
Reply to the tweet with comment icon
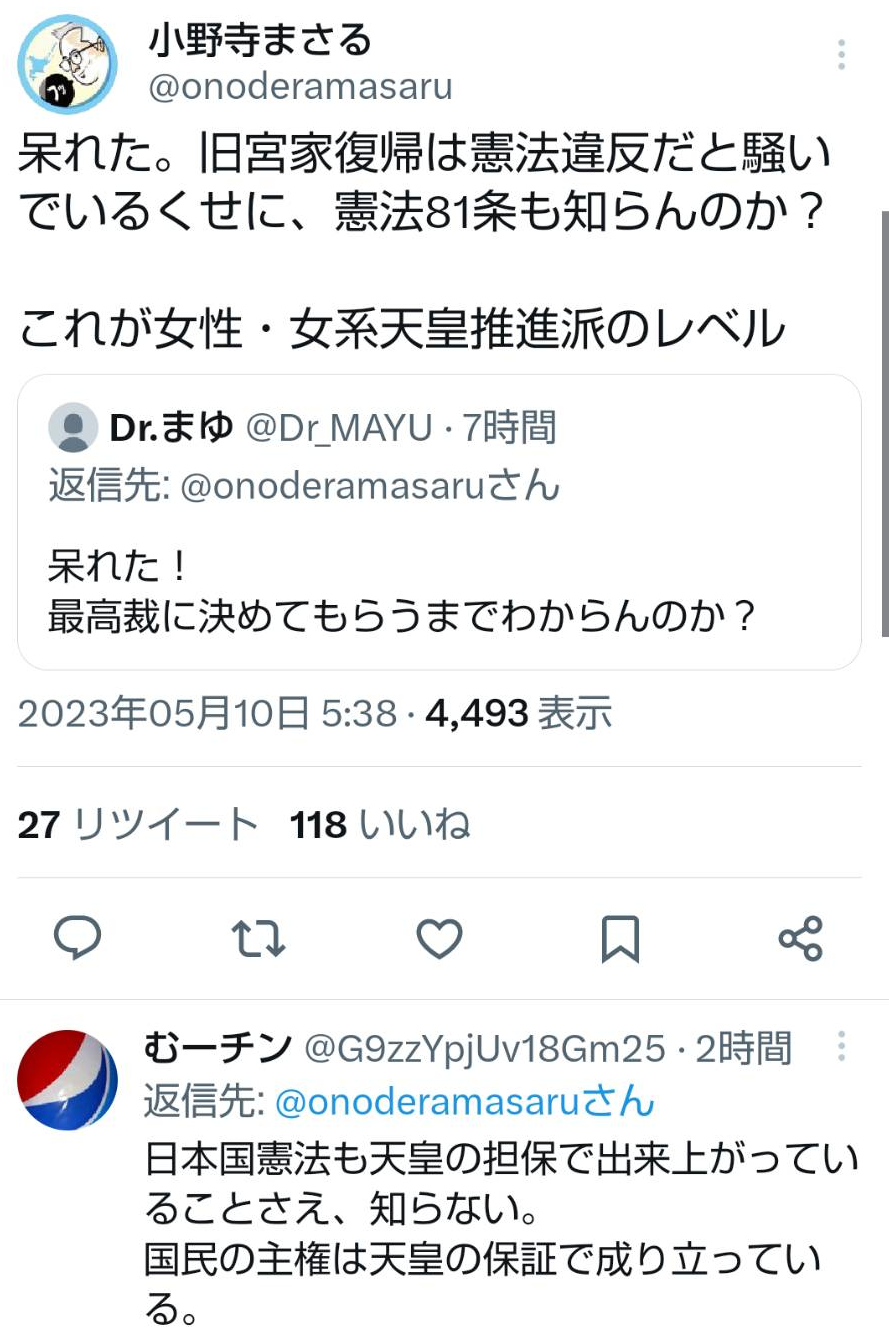coord(77,939)
